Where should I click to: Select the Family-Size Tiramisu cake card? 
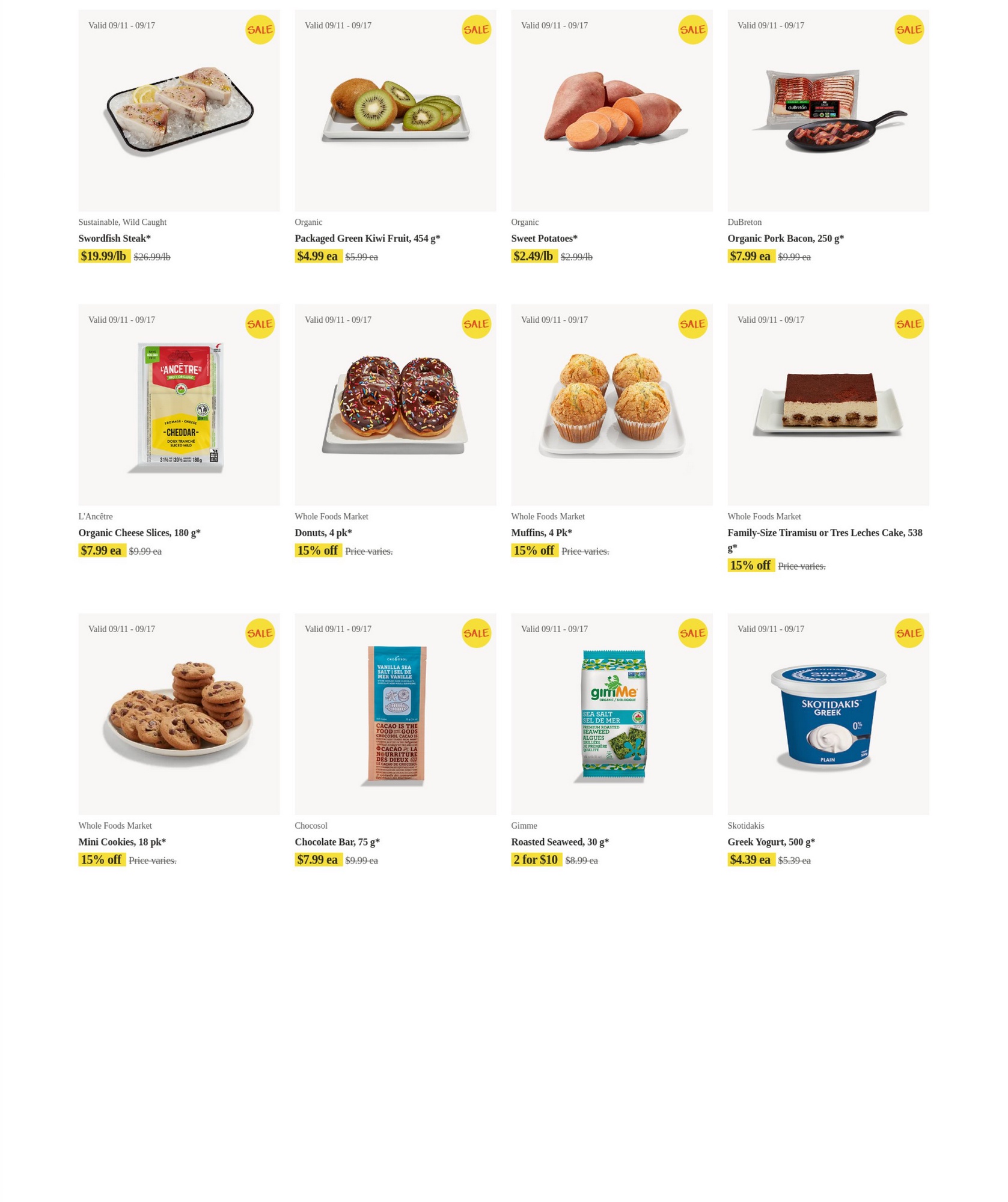click(x=828, y=404)
